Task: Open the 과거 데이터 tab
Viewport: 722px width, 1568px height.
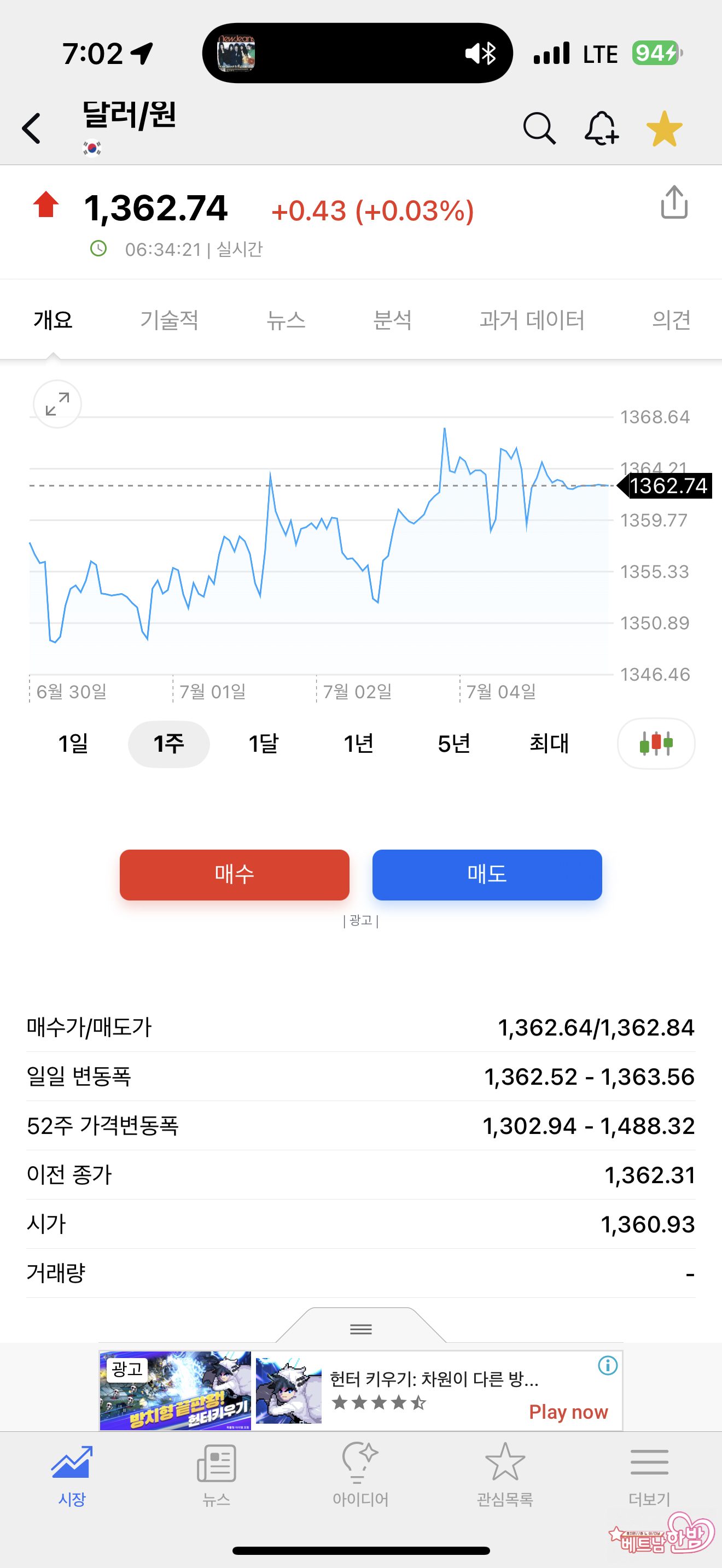Action: (x=532, y=320)
